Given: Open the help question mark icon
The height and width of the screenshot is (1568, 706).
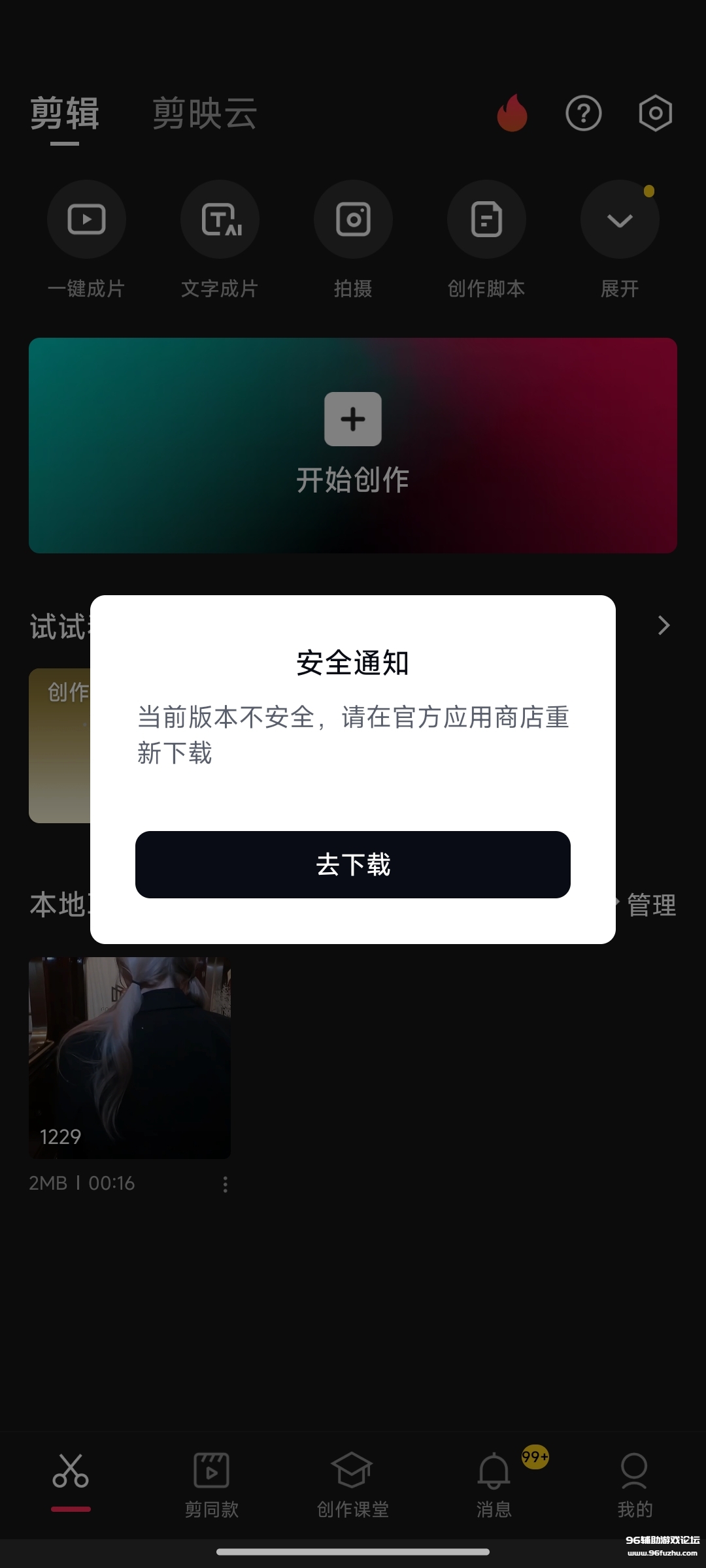Looking at the screenshot, I should (x=584, y=113).
